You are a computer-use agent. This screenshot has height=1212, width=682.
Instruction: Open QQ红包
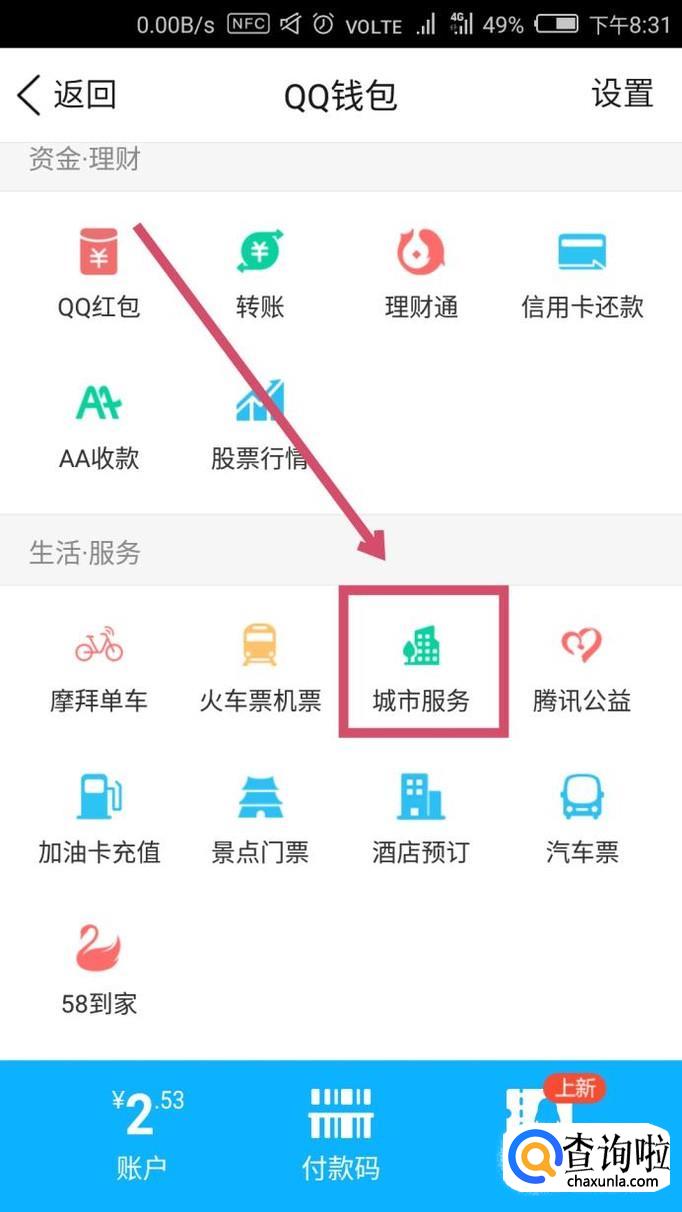tap(99, 272)
